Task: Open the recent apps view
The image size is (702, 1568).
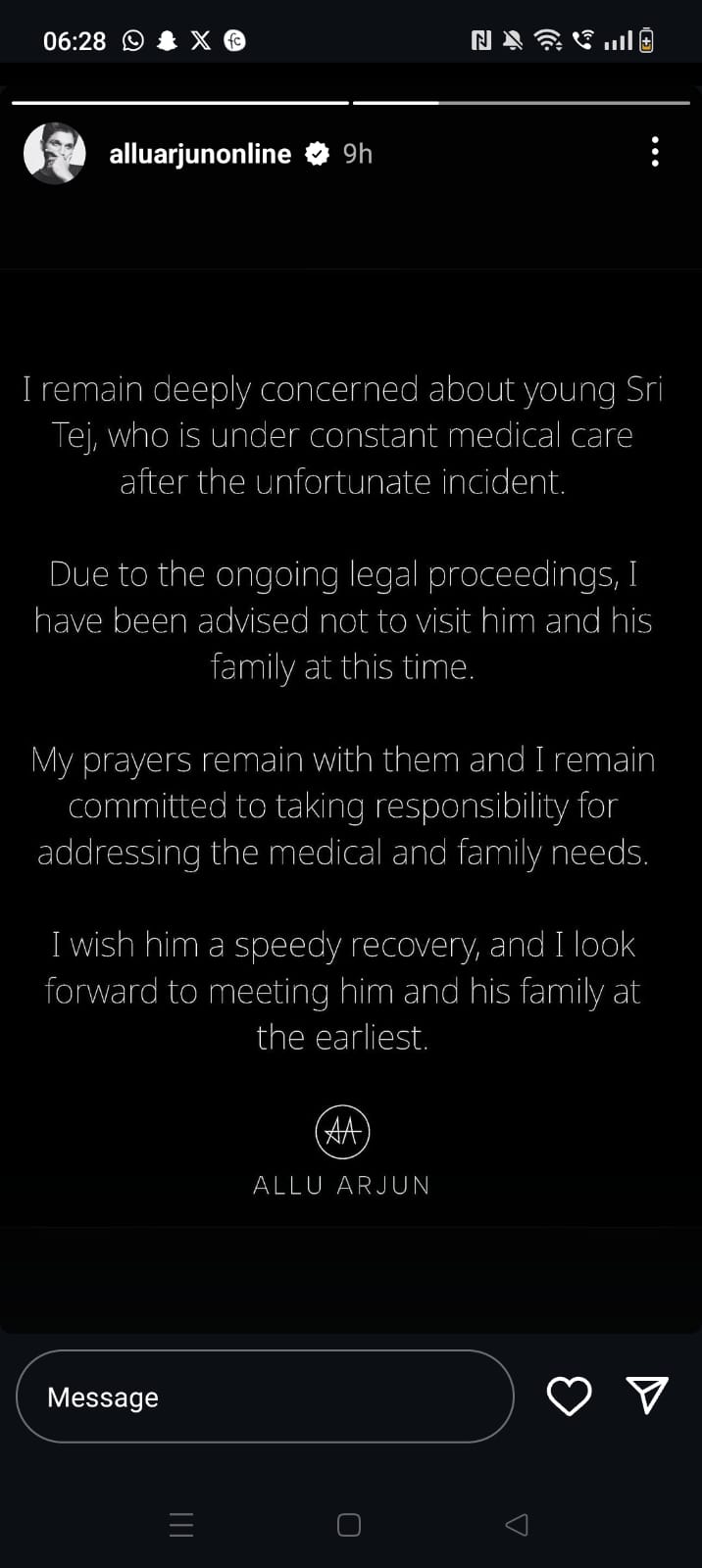Action: [x=181, y=1525]
